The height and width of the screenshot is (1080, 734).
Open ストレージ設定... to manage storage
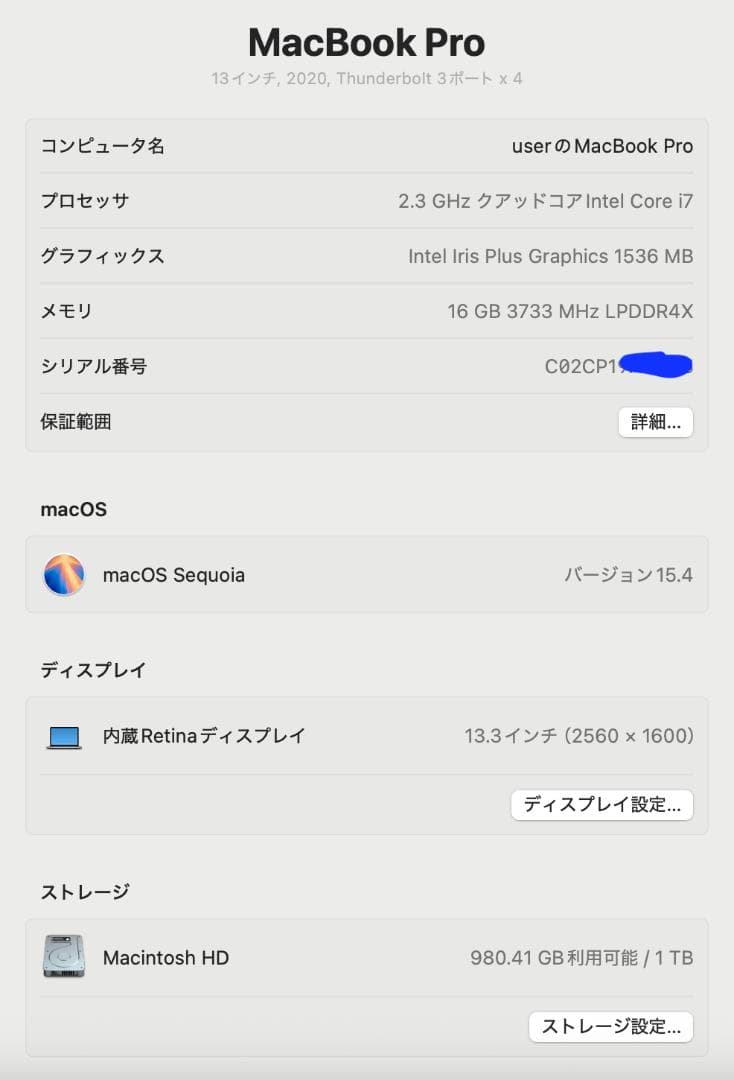tap(610, 1027)
